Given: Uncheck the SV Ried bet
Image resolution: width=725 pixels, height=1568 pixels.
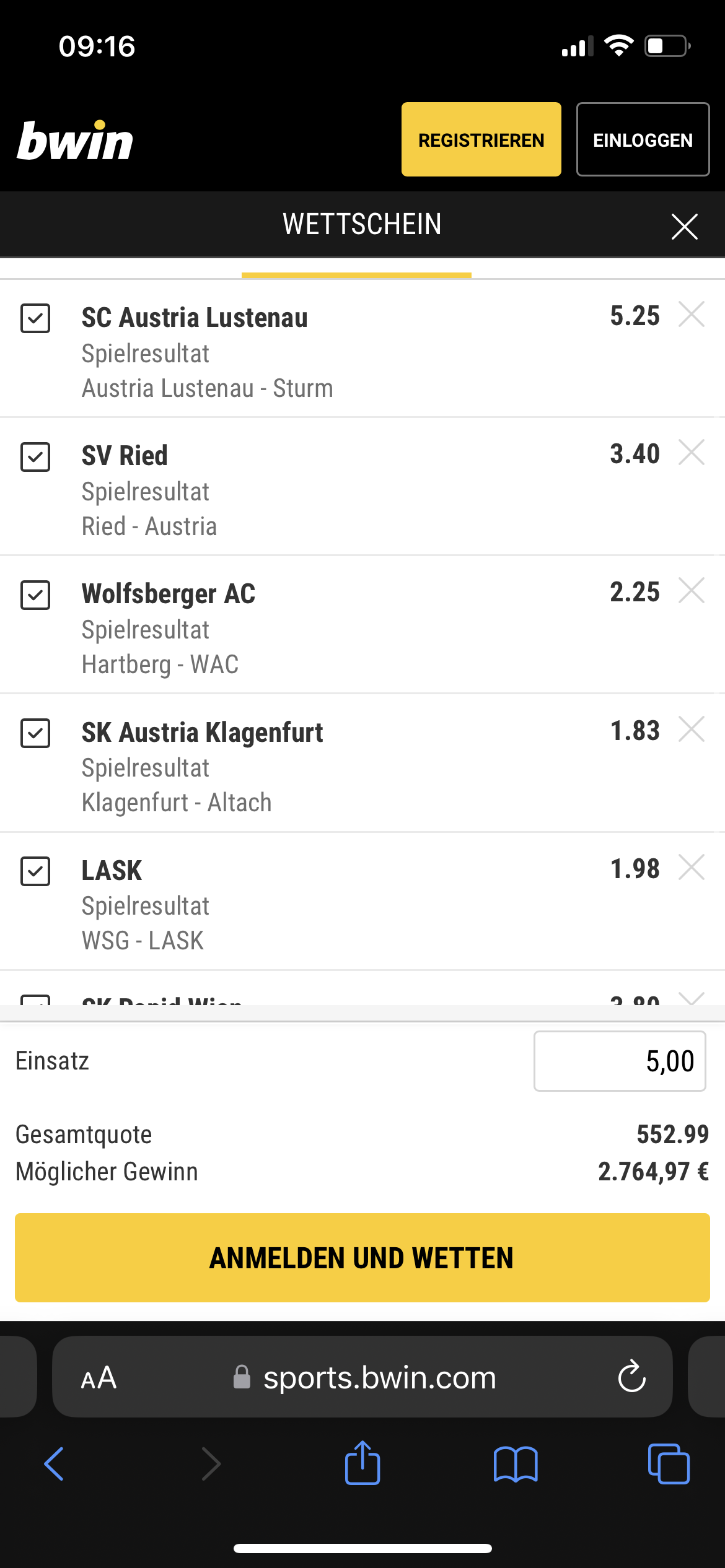Looking at the screenshot, I should point(35,457).
